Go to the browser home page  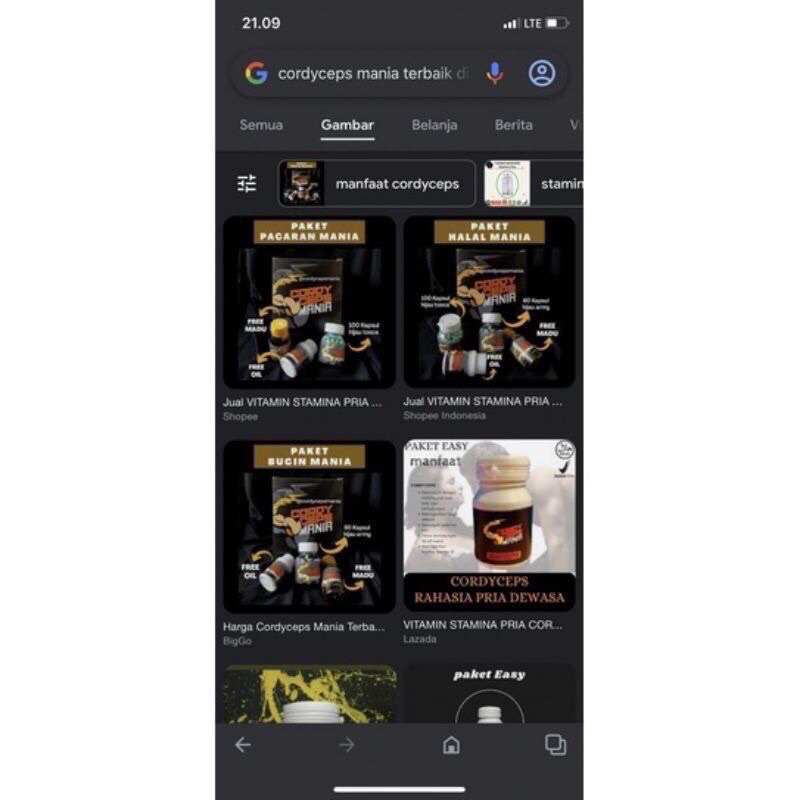[x=451, y=744]
